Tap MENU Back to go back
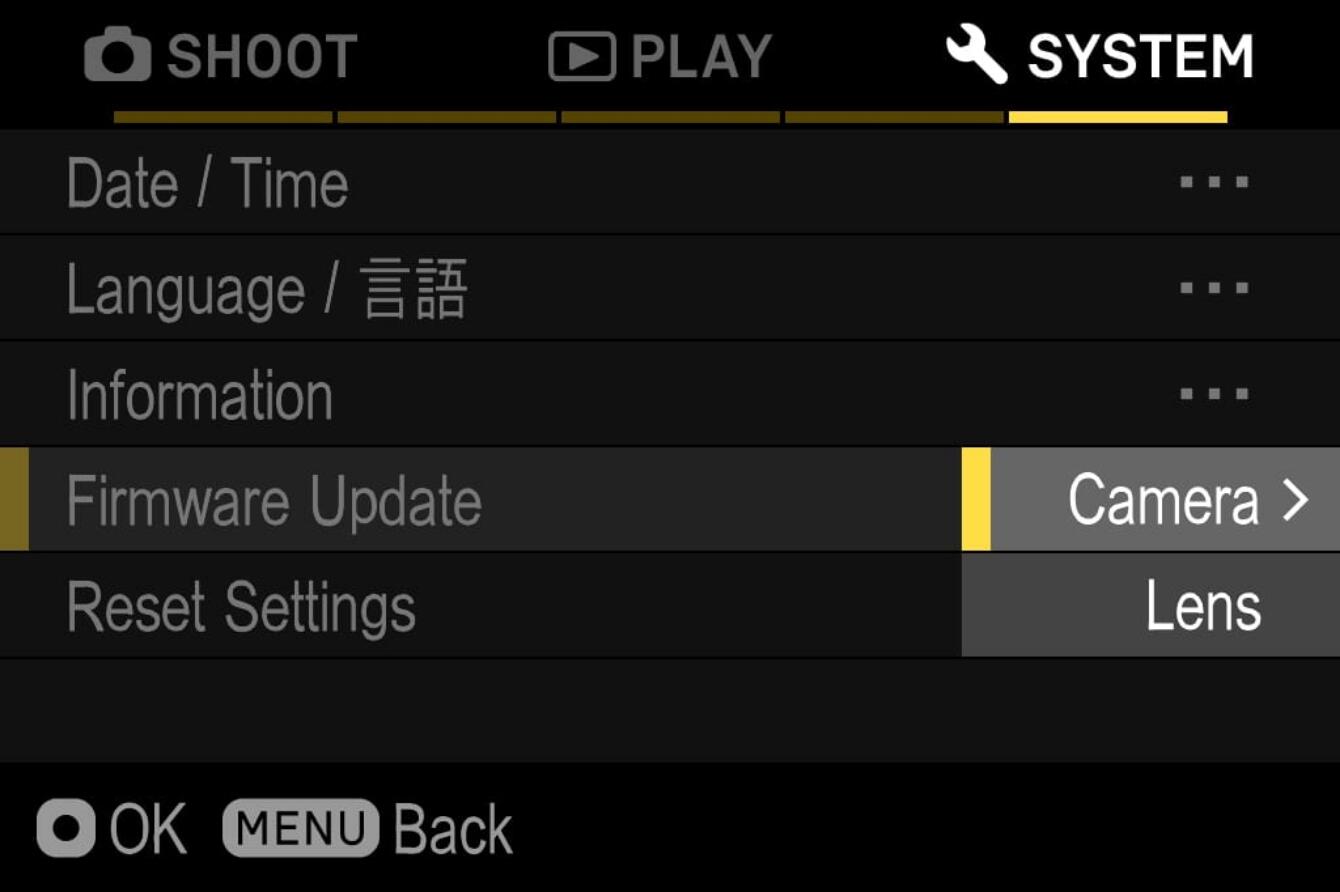1340x892 pixels. coord(368,829)
